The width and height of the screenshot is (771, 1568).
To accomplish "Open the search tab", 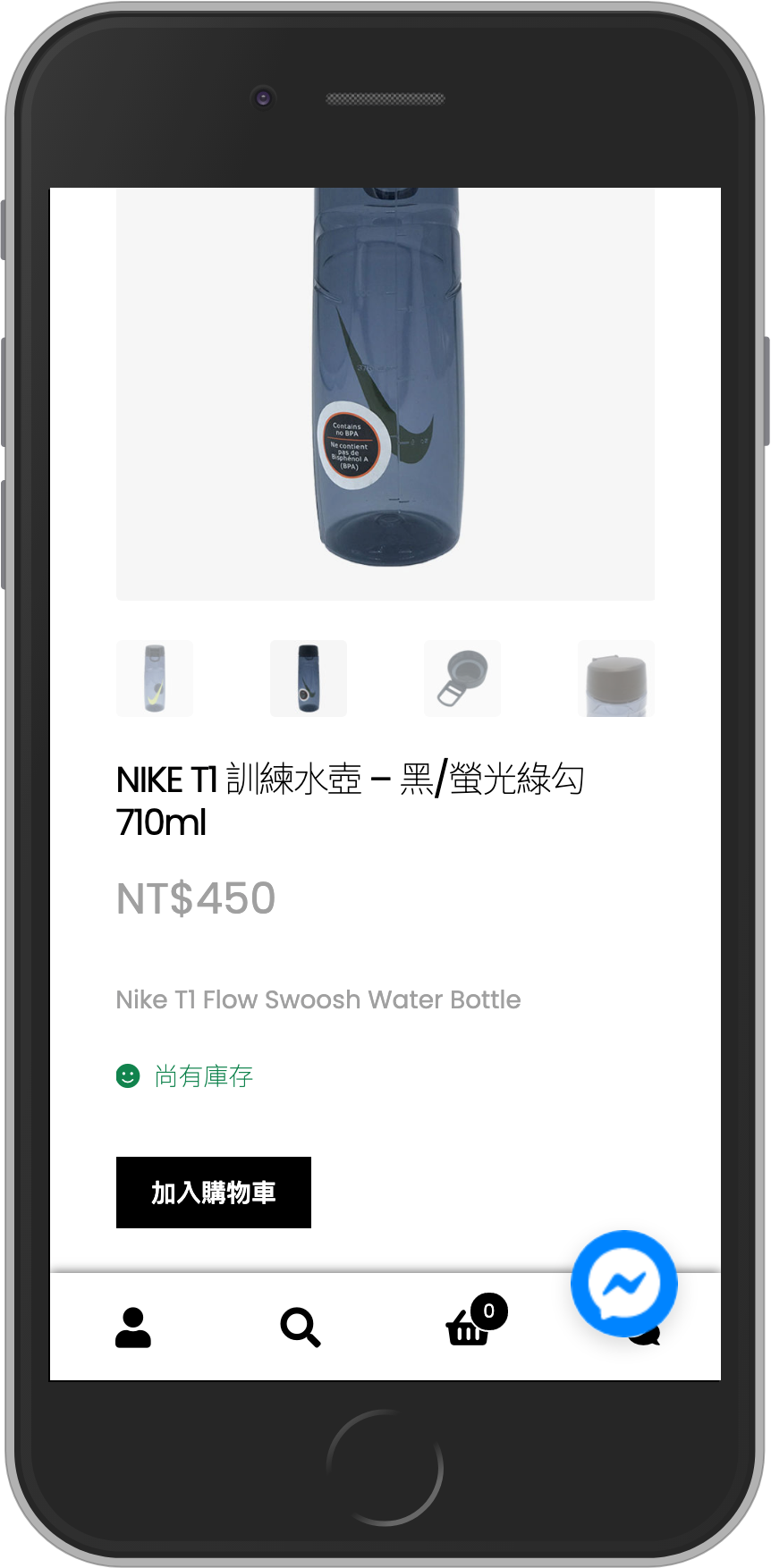I will 301,1328.
